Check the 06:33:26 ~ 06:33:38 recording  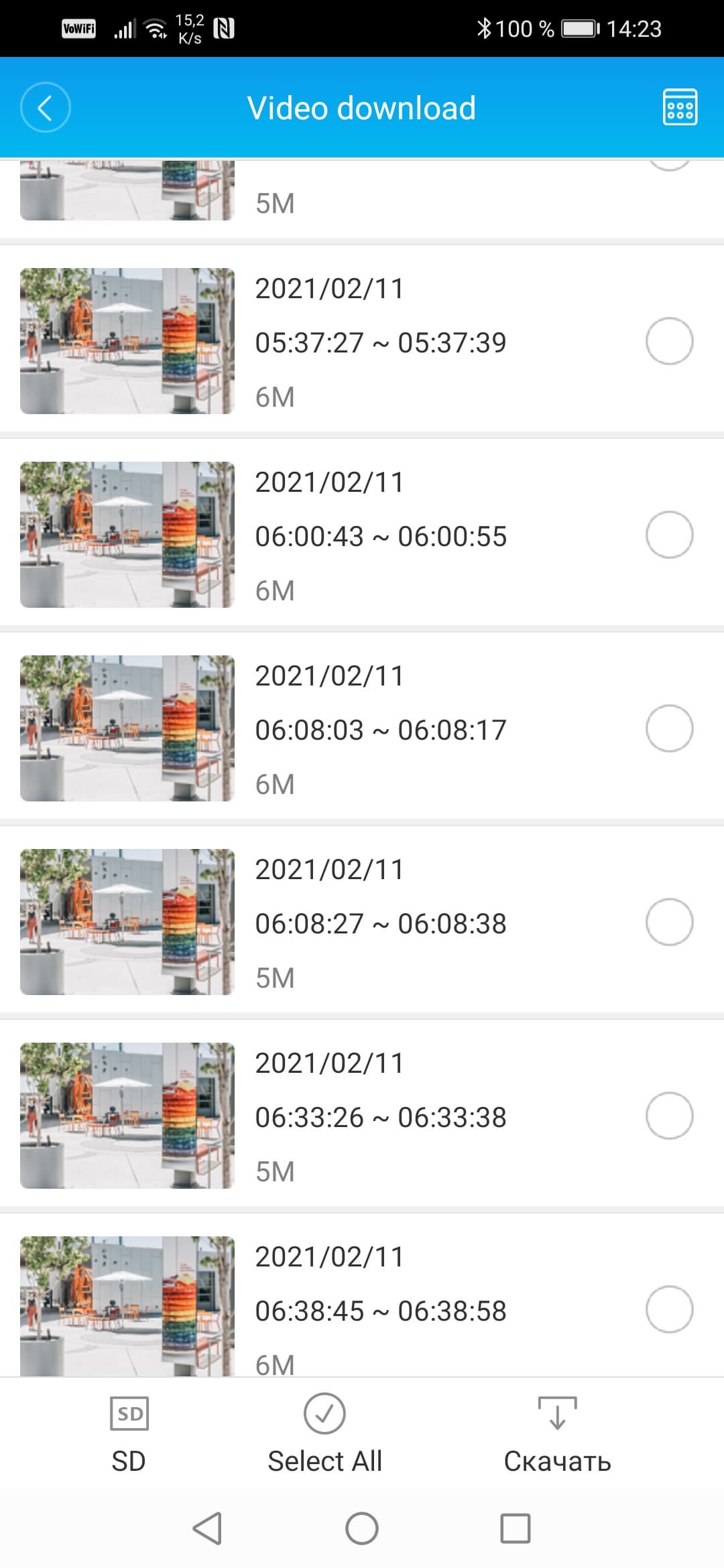coord(669,1116)
